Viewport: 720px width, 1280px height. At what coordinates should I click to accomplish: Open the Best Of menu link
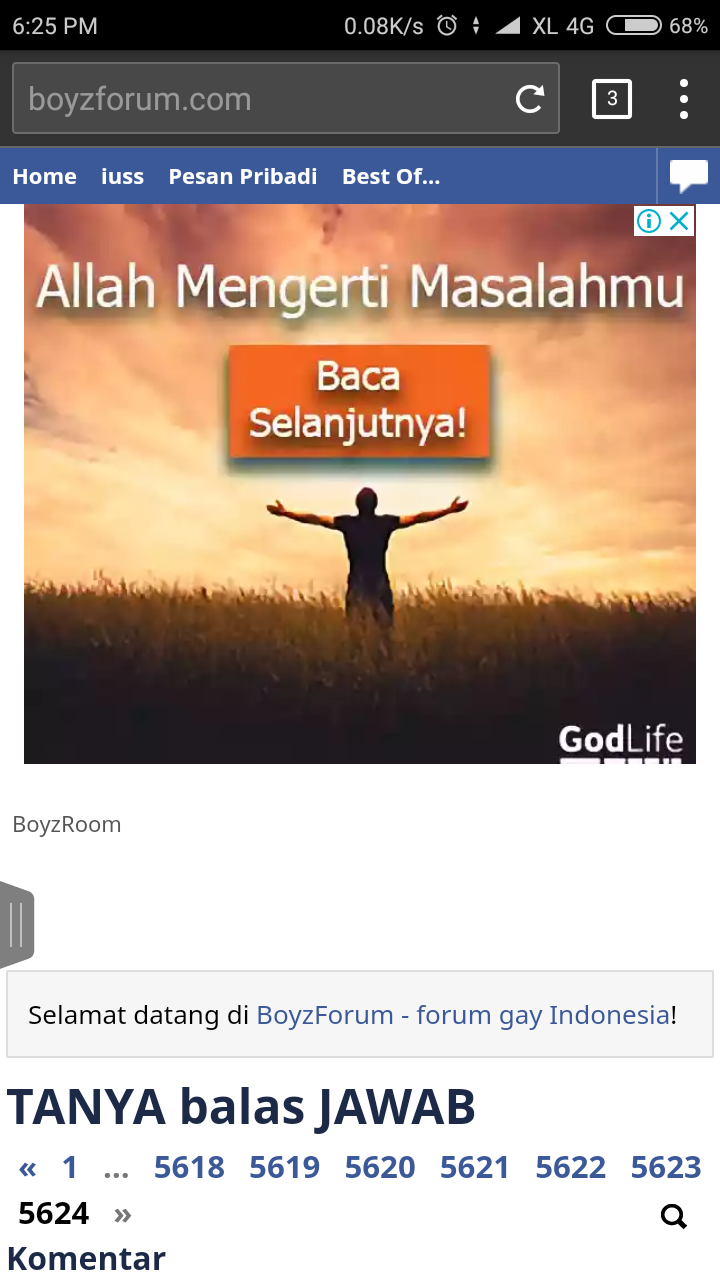tap(391, 177)
